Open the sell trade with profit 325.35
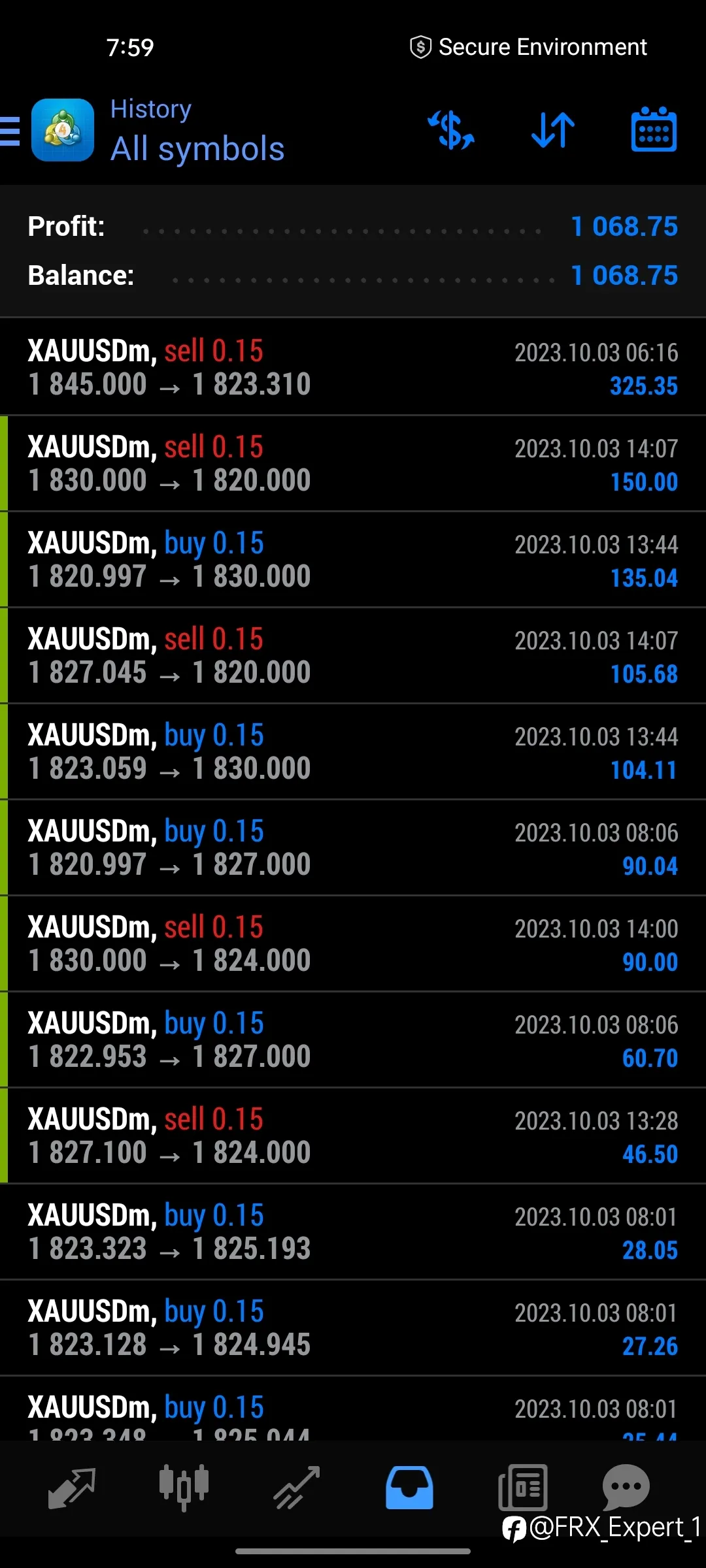This screenshot has width=706, height=1568. pyautogui.click(x=353, y=367)
